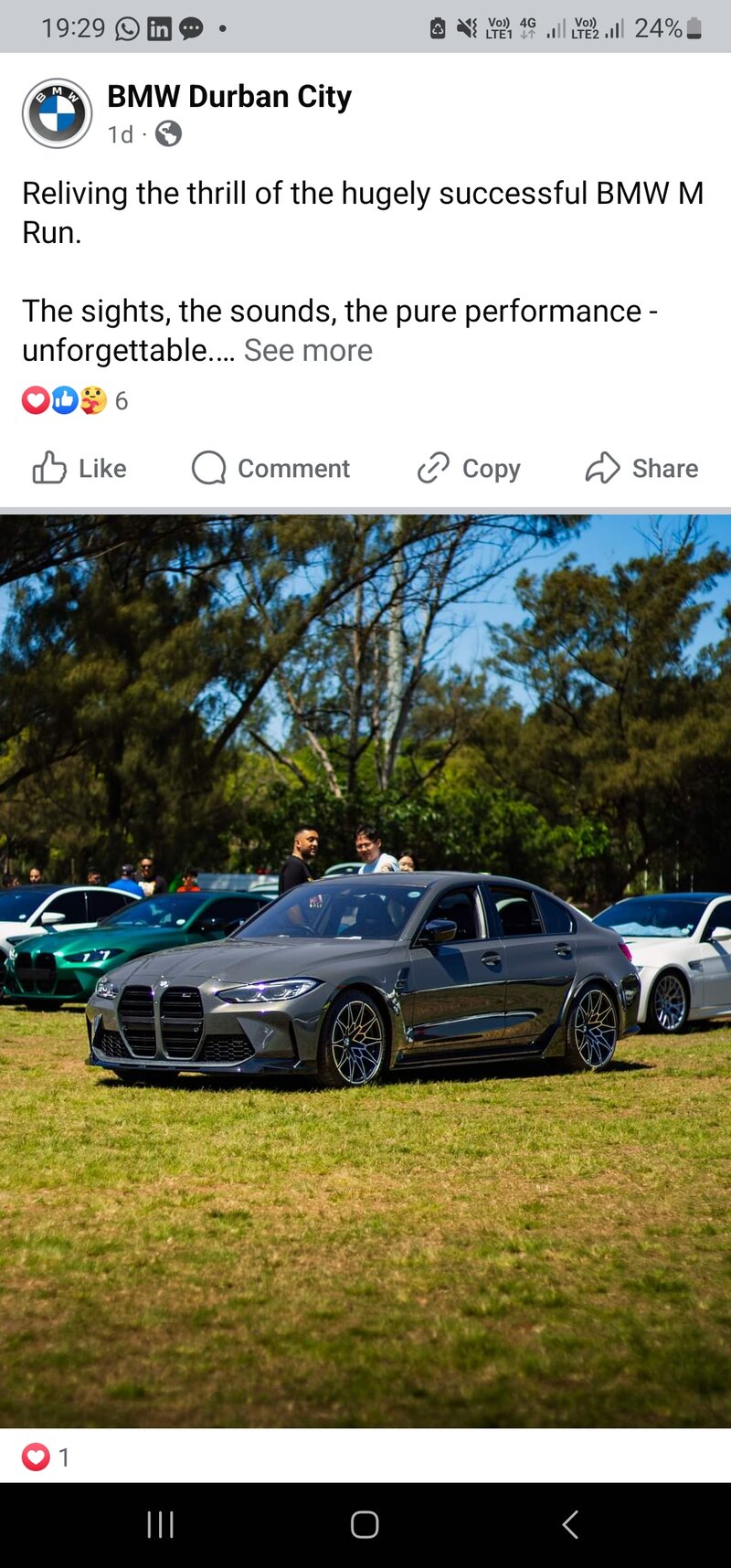Image resolution: width=731 pixels, height=1568 pixels.
Task: View the six reactions on the post
Action: (x=75, y=400)
